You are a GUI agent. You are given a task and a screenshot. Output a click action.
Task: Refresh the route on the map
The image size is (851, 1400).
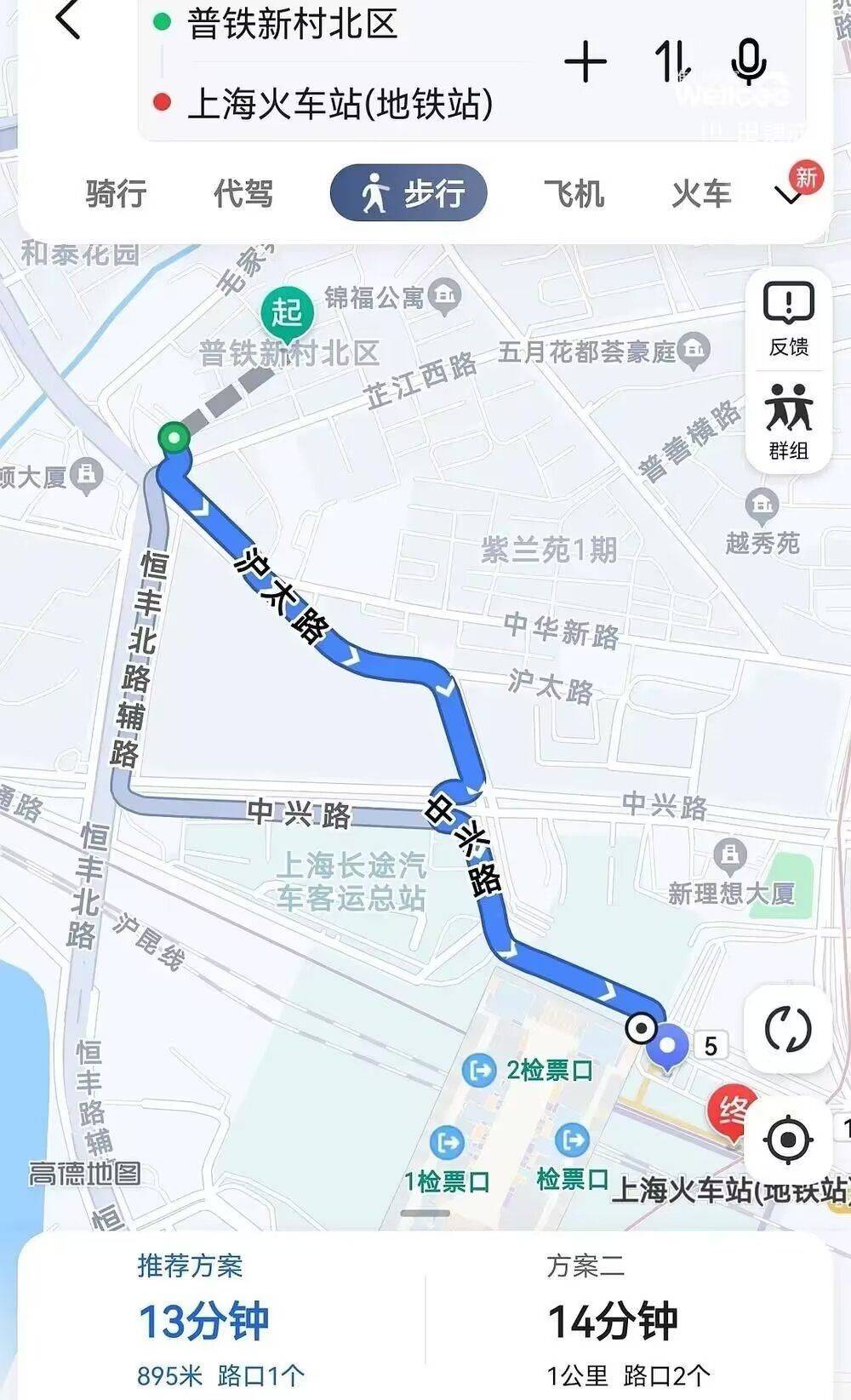(787, 1029)
